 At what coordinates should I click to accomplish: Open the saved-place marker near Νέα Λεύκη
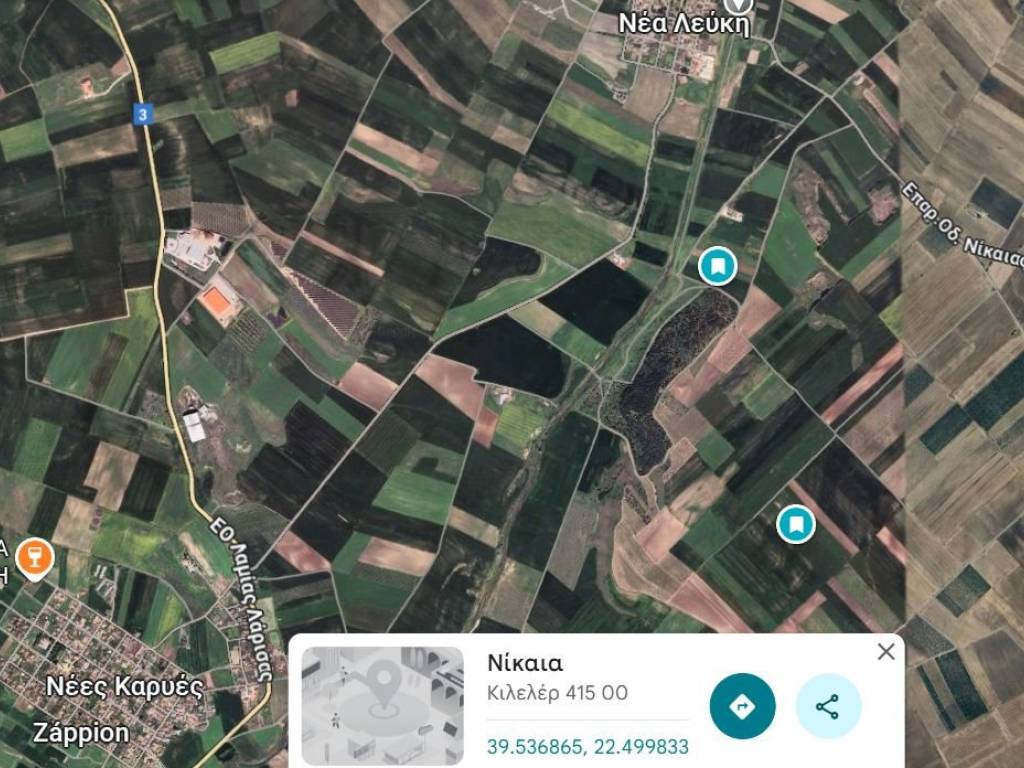(717, 266)
